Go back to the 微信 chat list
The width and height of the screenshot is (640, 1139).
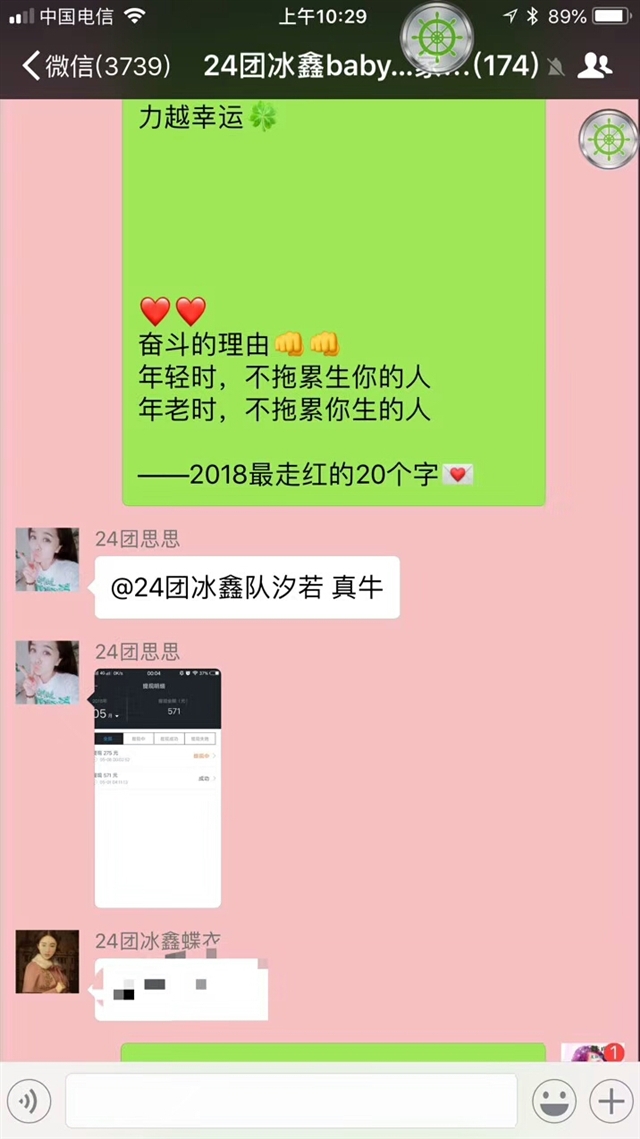(96, 67)
